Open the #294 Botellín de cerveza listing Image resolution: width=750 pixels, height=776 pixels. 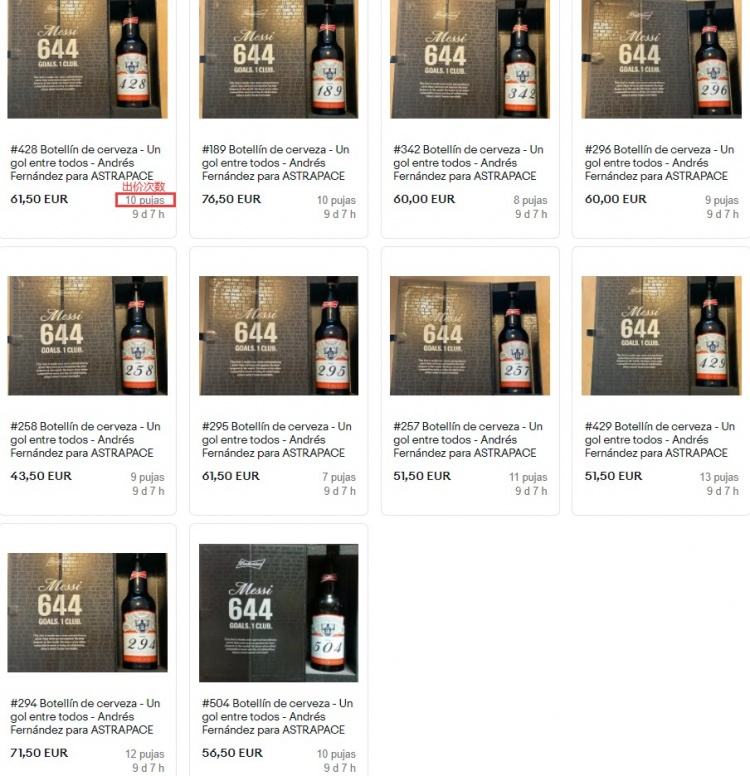pyautogui.click(x=85, y=716)
